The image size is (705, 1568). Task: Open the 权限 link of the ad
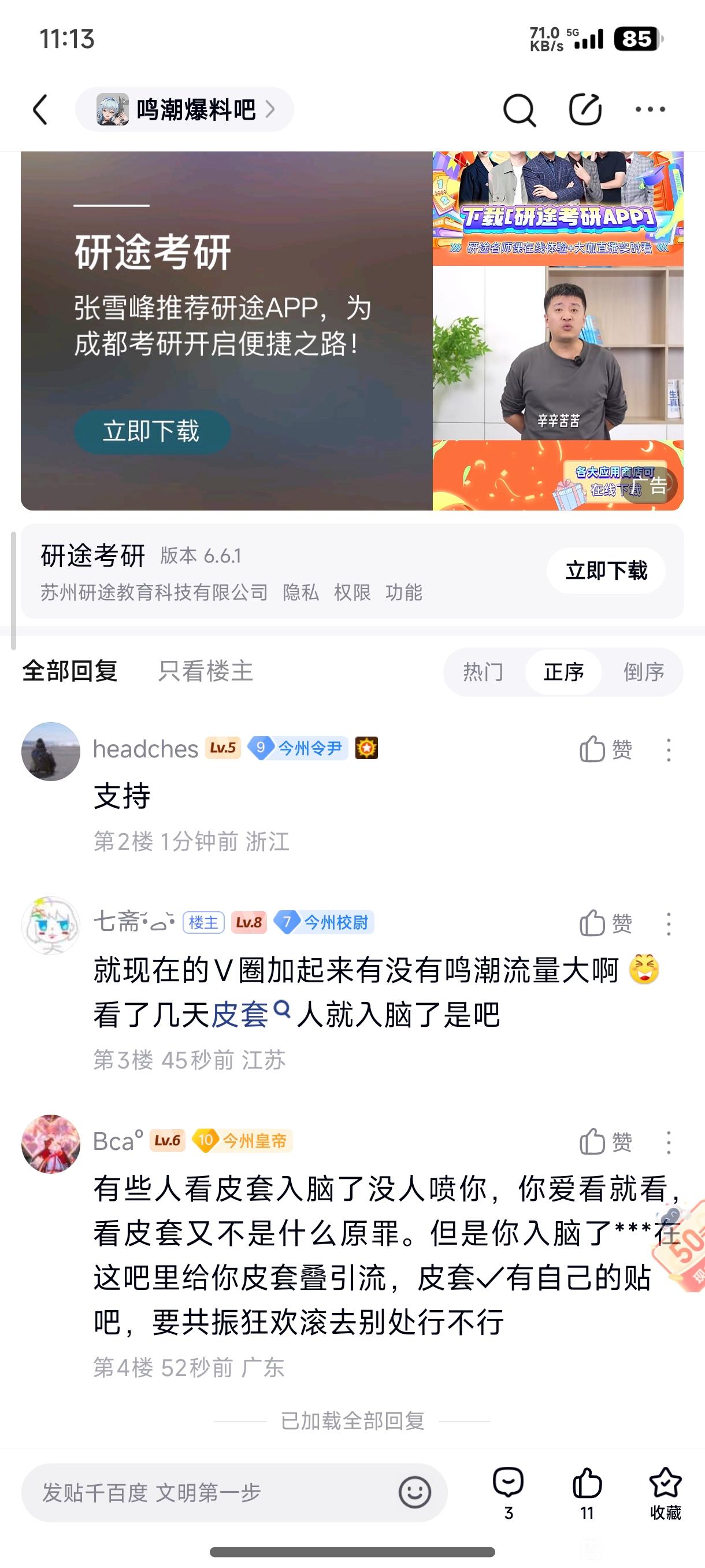click(352, 592)
